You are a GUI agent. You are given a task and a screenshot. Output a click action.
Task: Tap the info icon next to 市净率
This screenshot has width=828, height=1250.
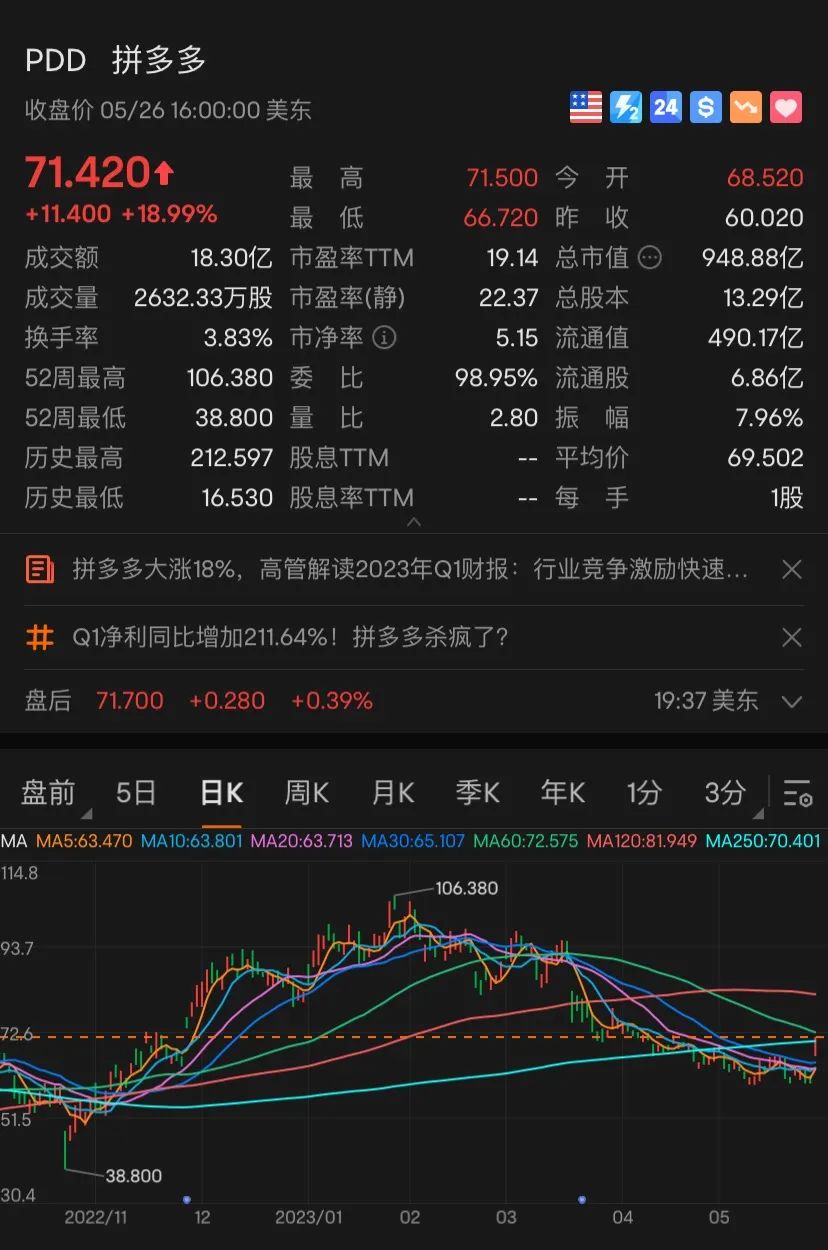384,338
